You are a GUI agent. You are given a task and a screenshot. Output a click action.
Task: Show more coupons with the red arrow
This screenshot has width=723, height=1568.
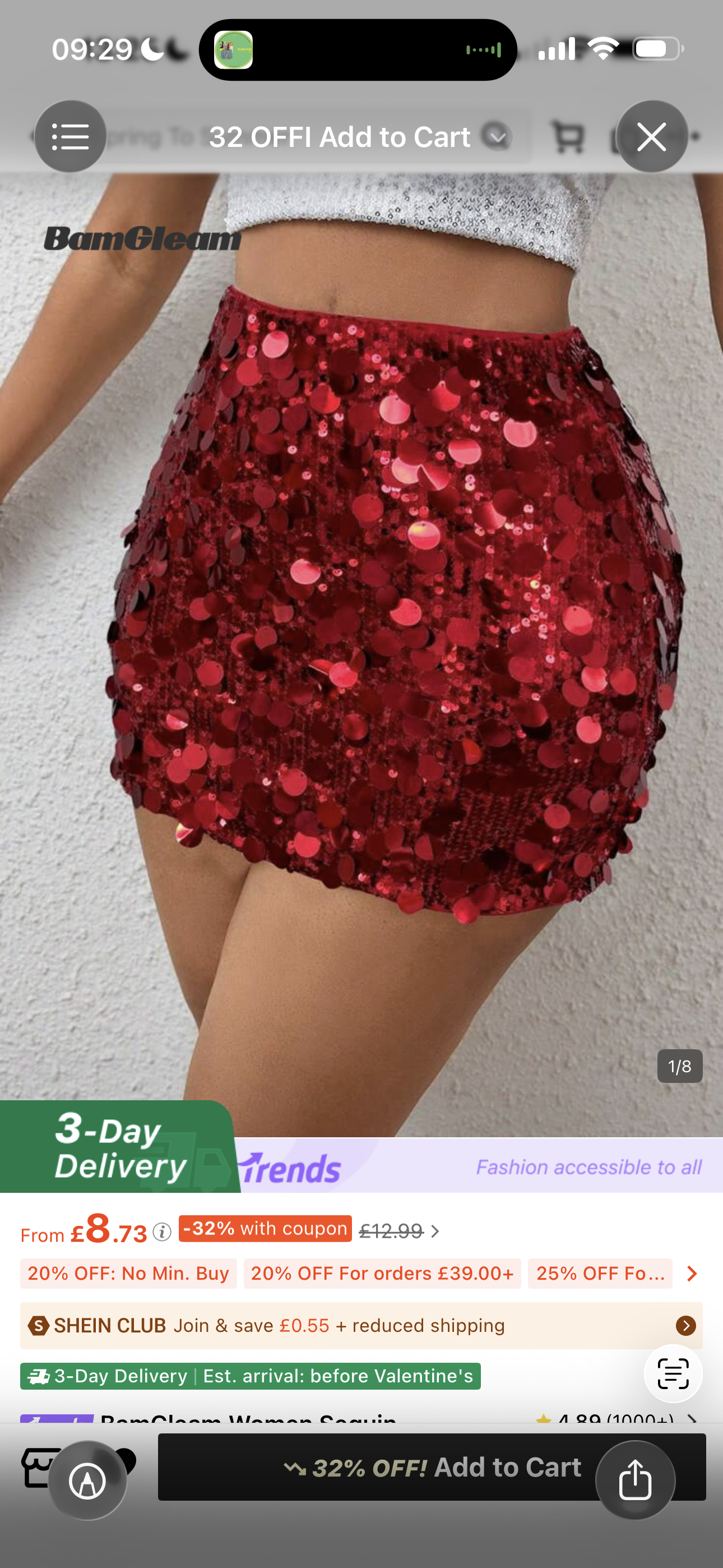point(692,1274)
